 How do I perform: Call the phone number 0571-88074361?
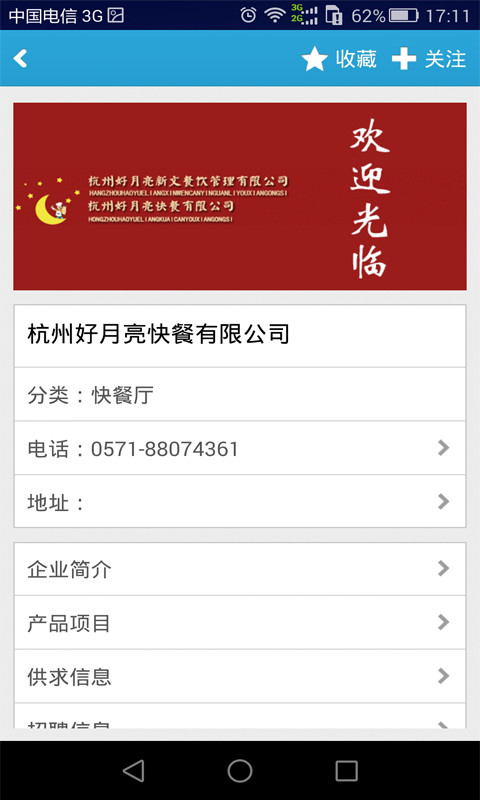tap(240, 448)
